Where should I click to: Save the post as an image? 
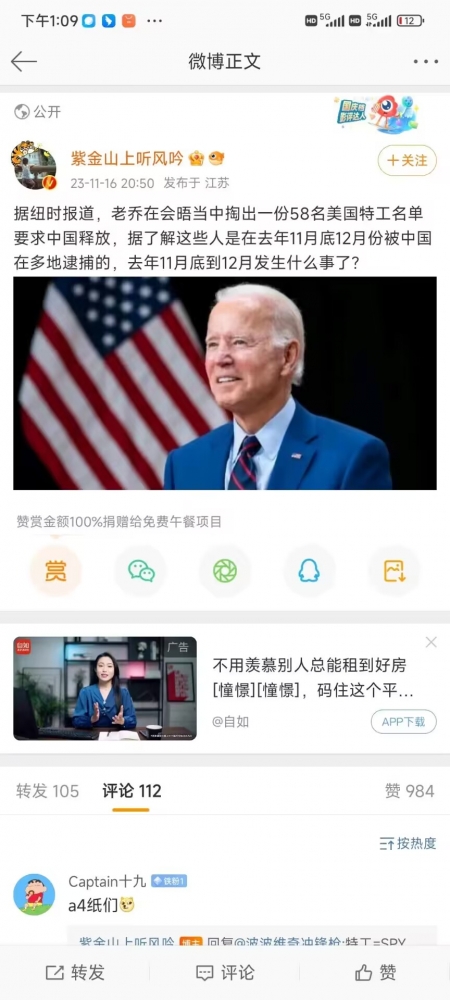coord(394,571)
